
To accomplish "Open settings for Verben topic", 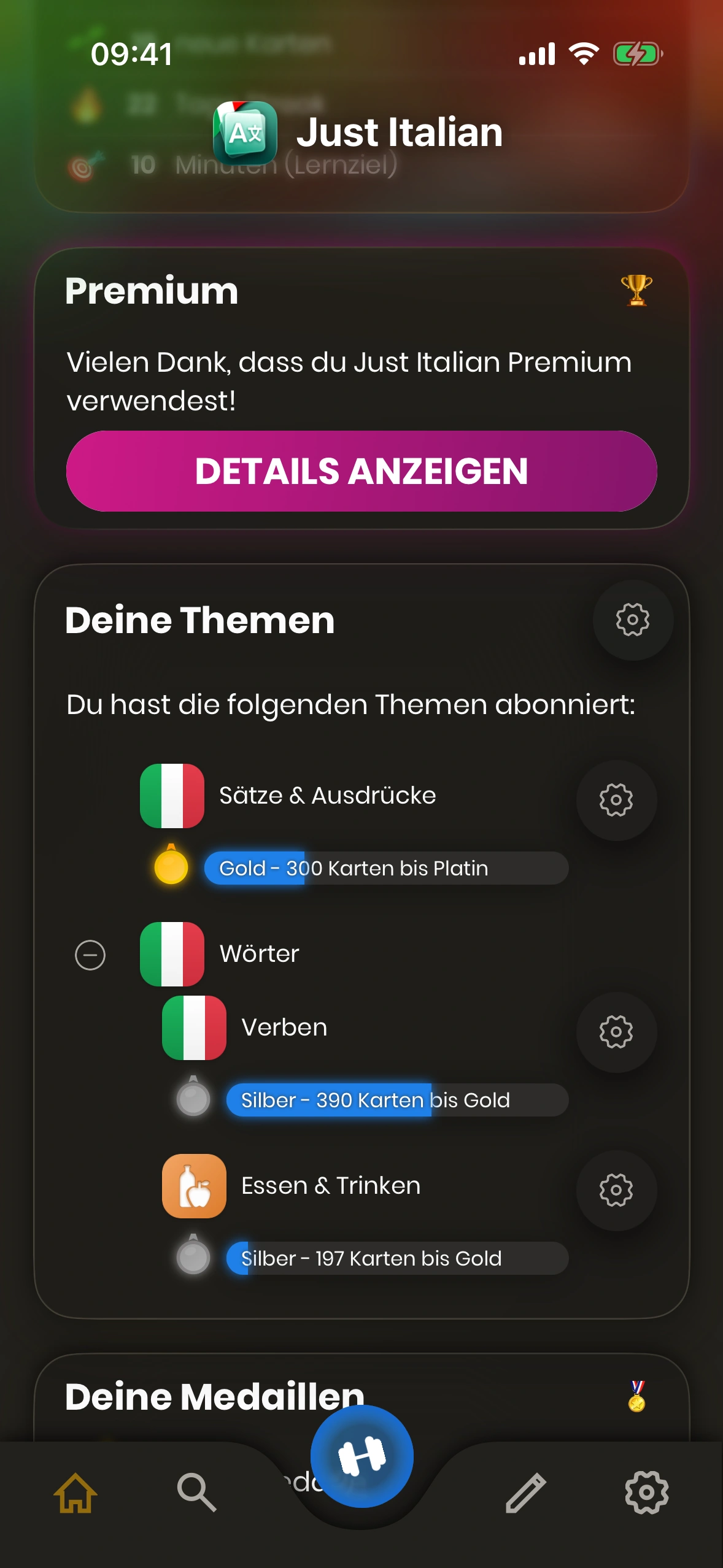I will [x=616, y=1032].
